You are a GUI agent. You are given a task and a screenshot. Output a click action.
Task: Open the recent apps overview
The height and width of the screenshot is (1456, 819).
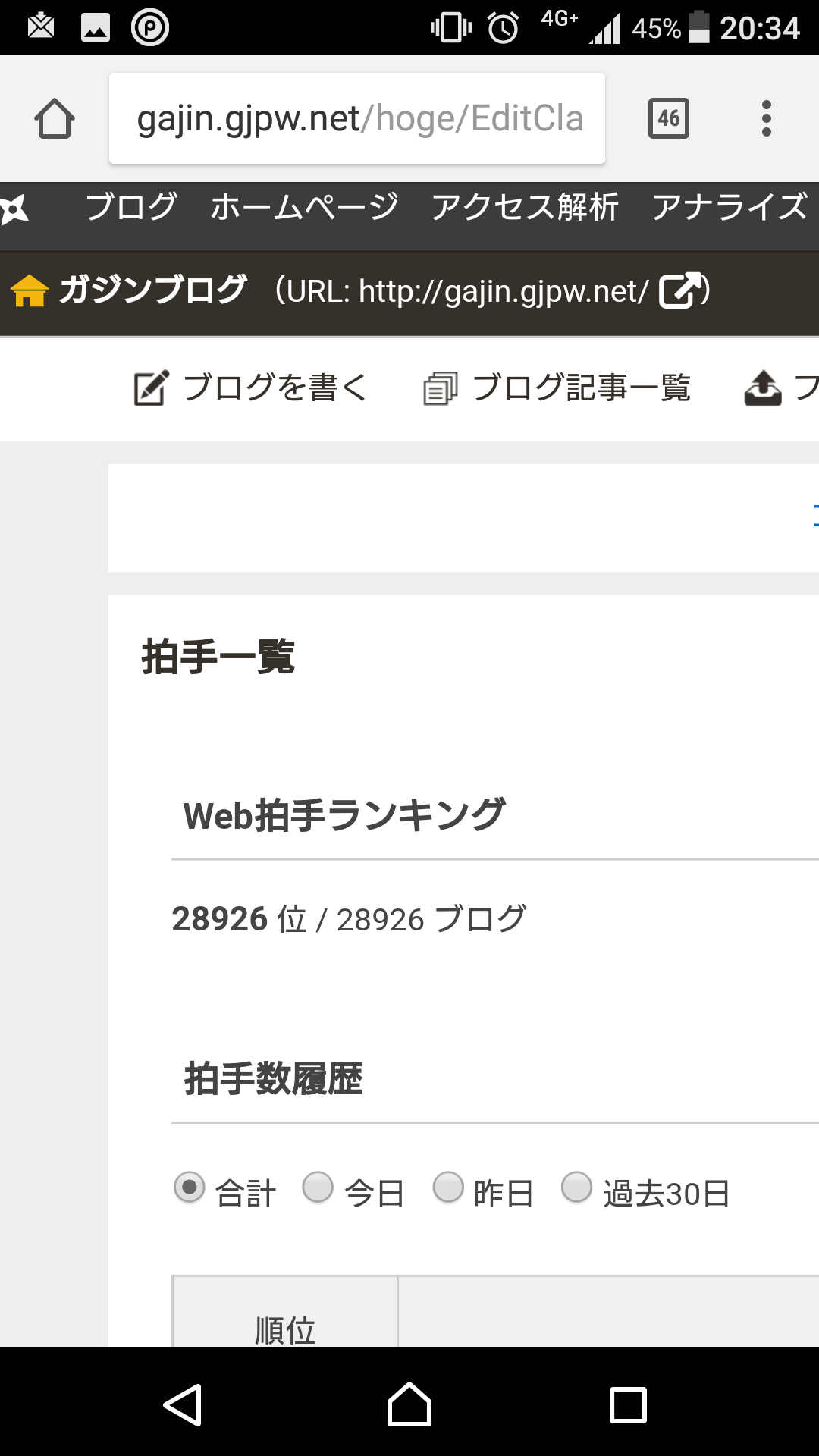[629, 1405]
